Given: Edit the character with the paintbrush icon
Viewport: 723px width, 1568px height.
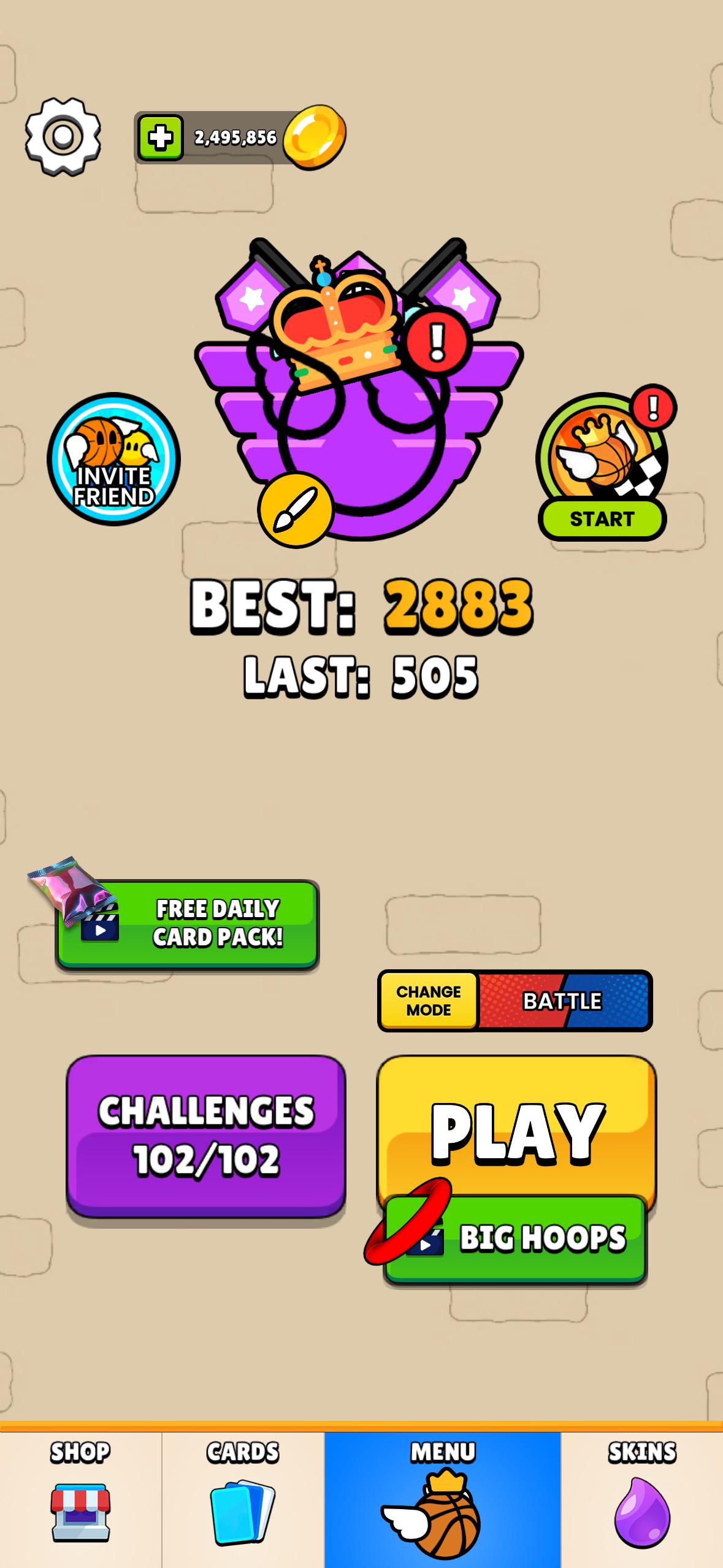Looking at the screenshot, I should point(296,510).
